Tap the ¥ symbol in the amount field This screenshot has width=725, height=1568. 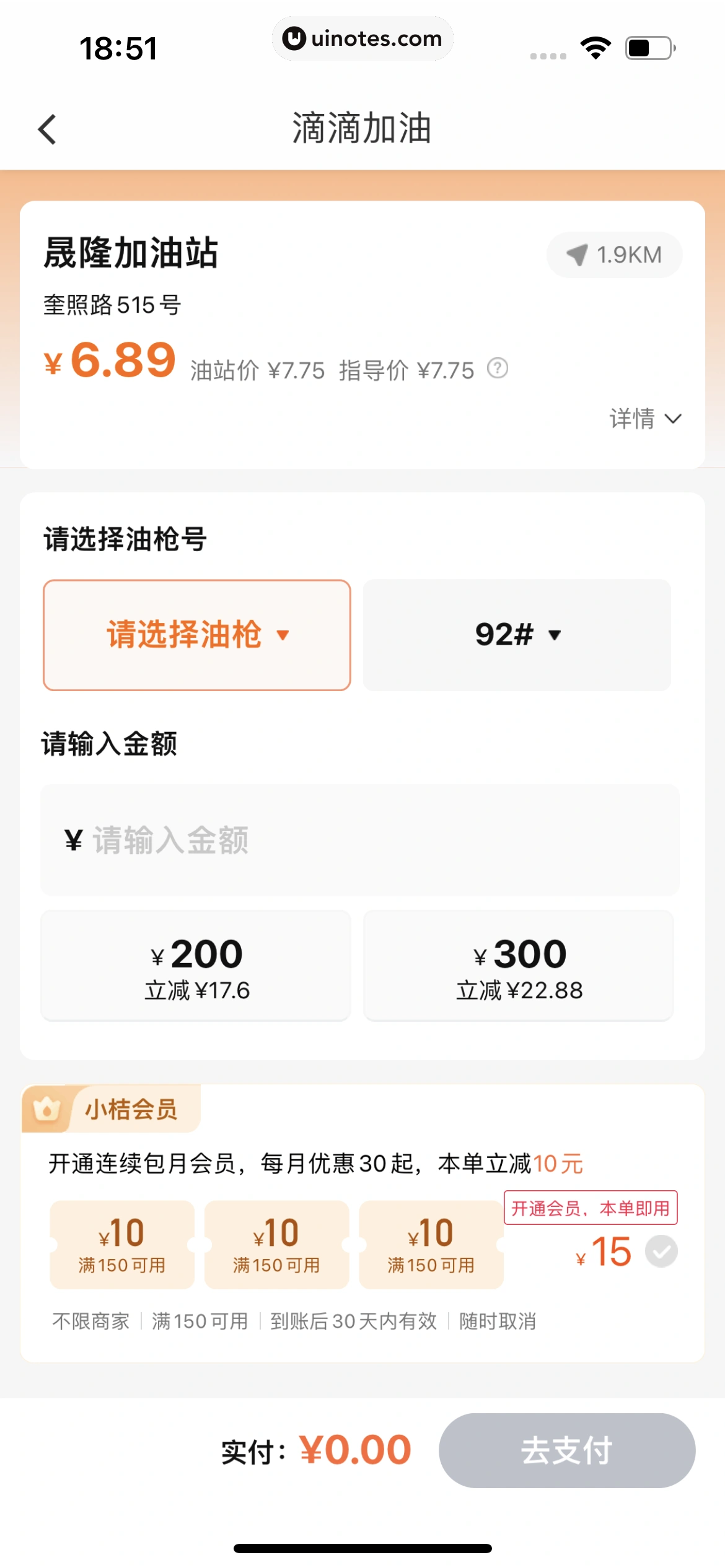click(72, 841)
